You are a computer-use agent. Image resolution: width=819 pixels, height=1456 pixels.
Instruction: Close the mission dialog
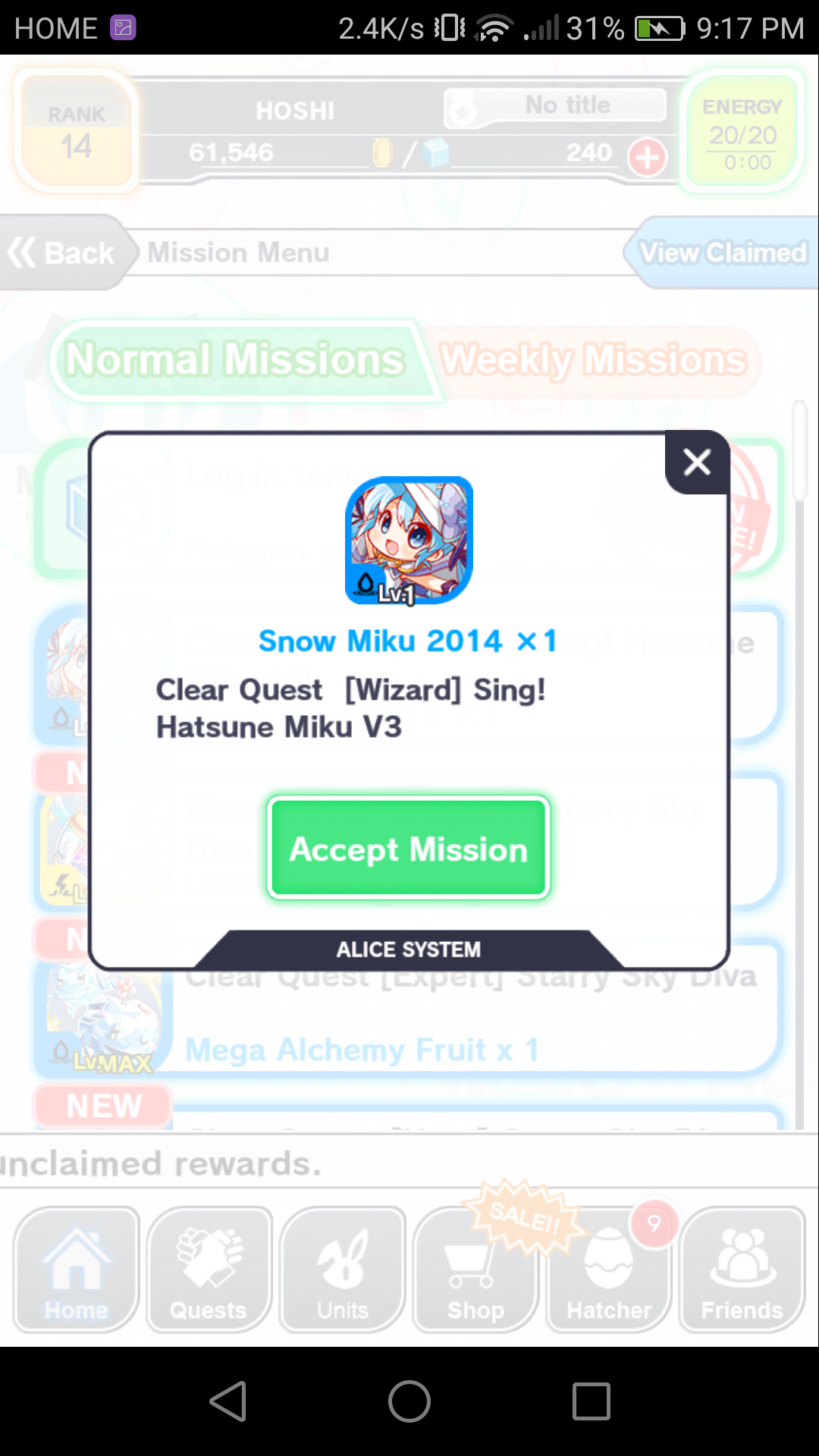coord(697,462)
